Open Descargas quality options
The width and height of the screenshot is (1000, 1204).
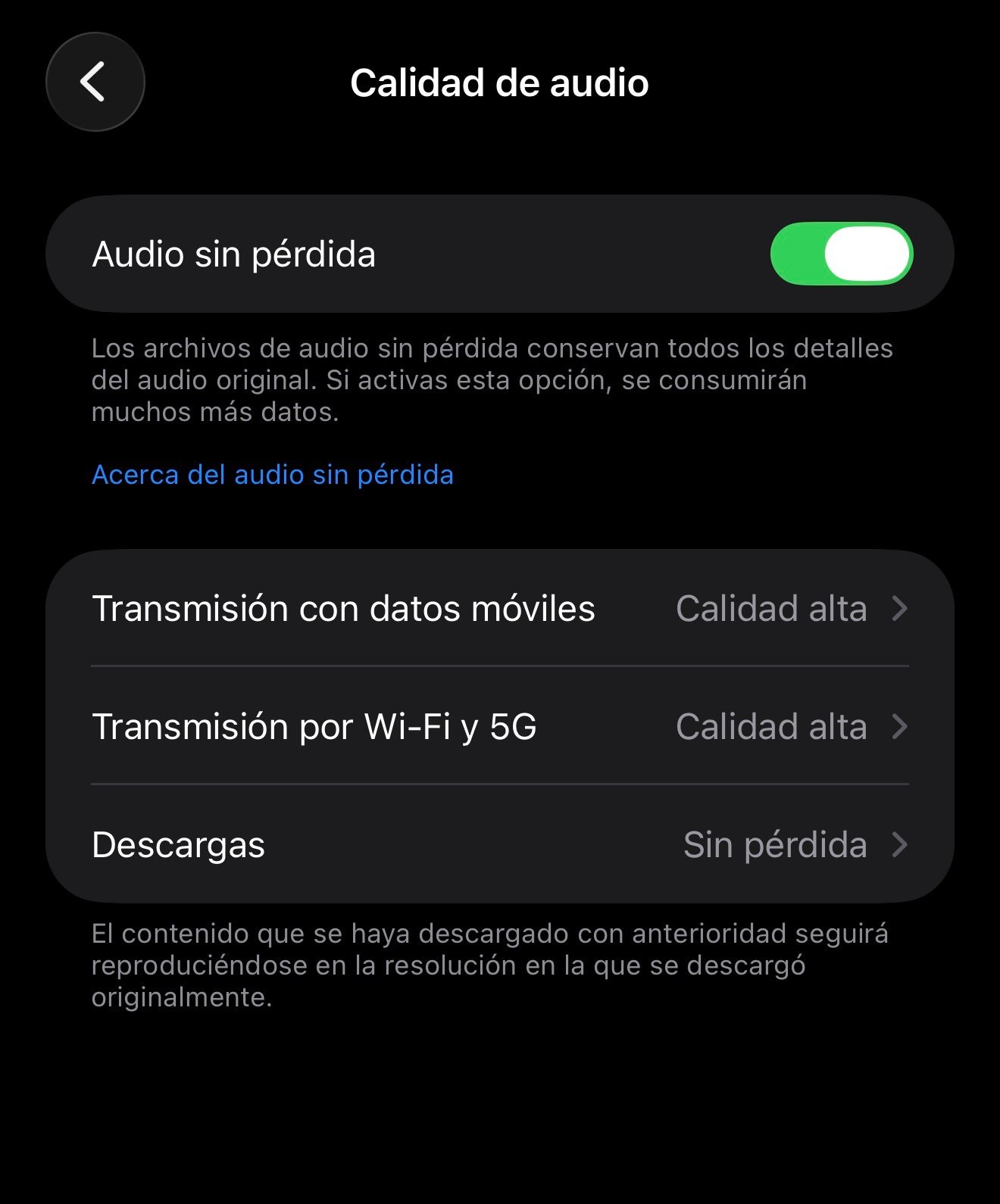click(500, 845)
